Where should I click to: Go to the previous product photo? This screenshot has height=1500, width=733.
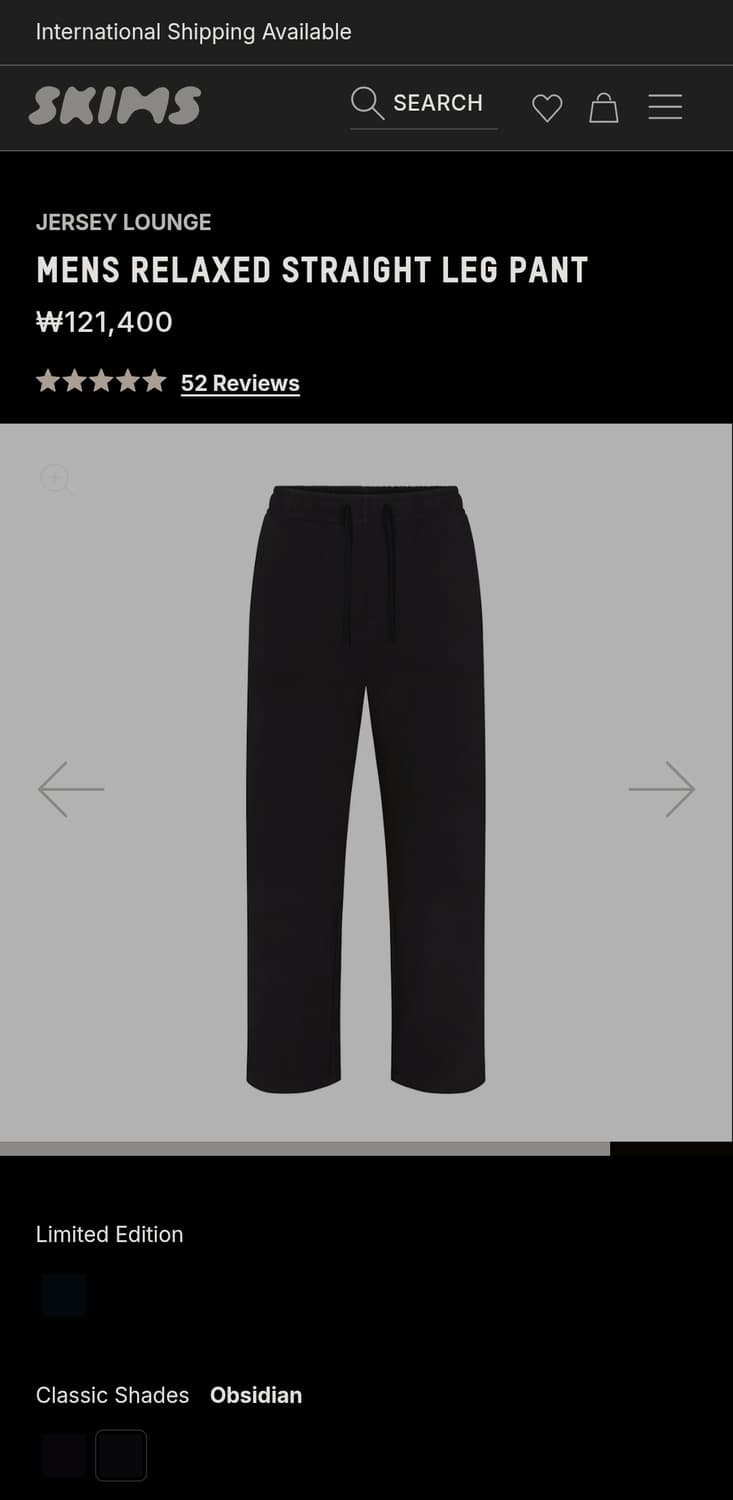pyautogui.click(x=70, y=789)
